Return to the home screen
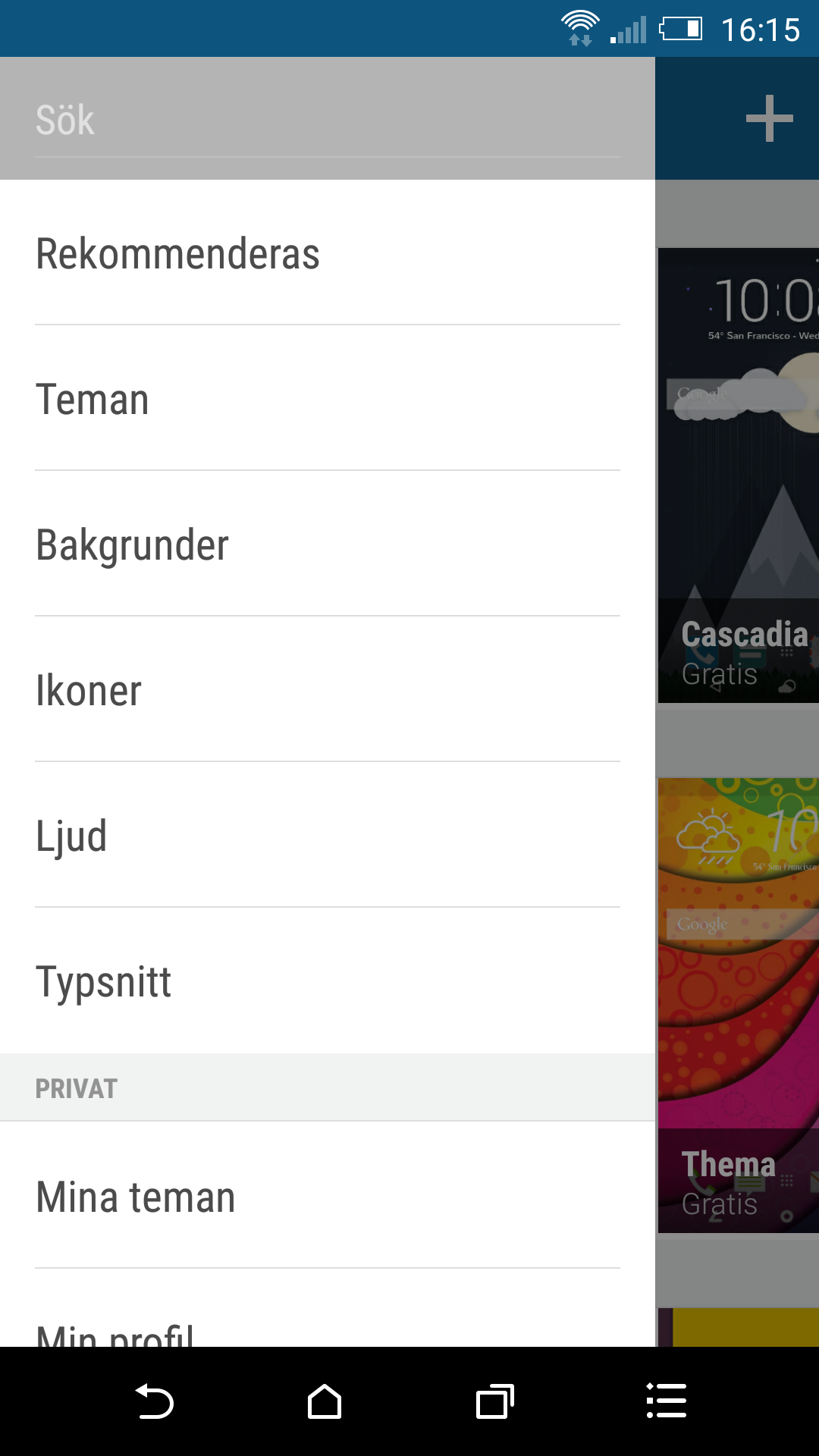Image resolution: width=819 pixels, height=1456 pixels. click(325, 1401)
